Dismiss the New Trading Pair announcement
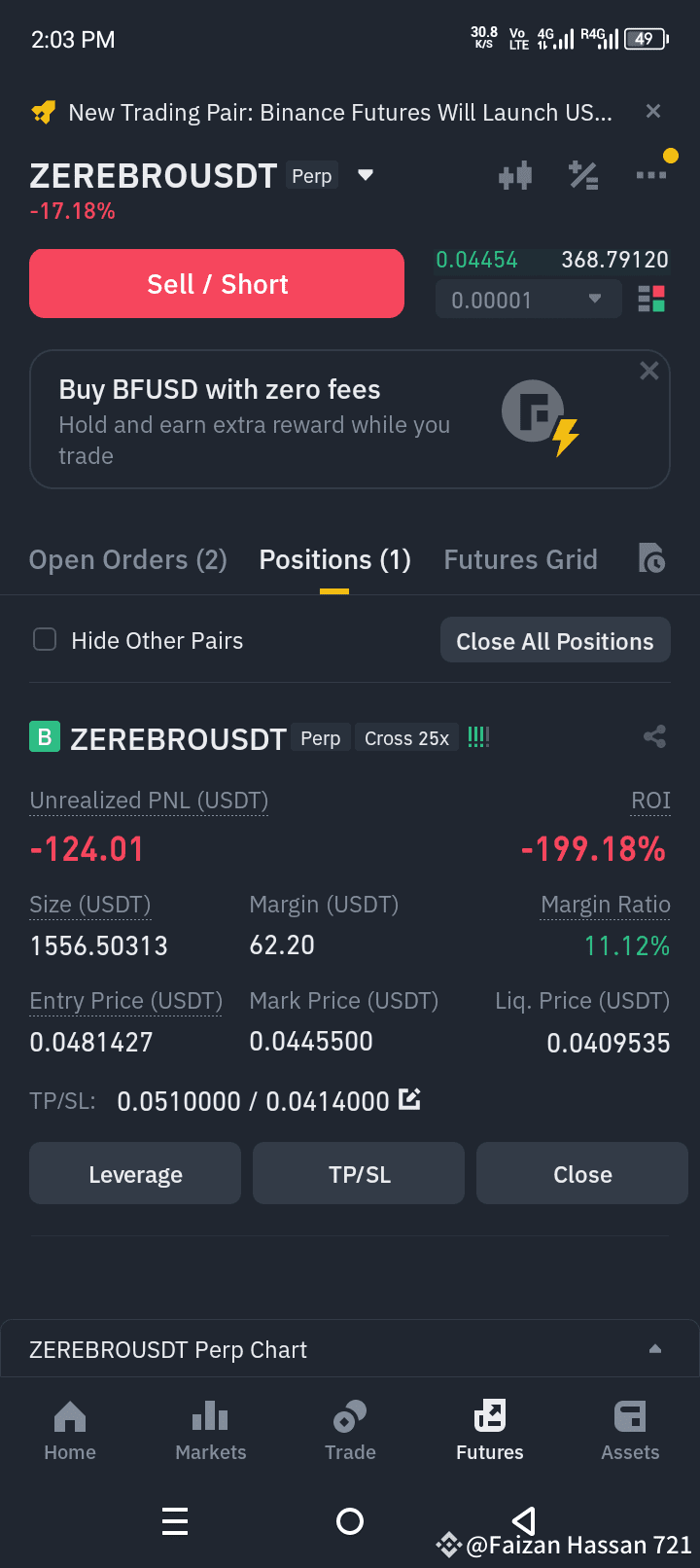 [653, 112]
